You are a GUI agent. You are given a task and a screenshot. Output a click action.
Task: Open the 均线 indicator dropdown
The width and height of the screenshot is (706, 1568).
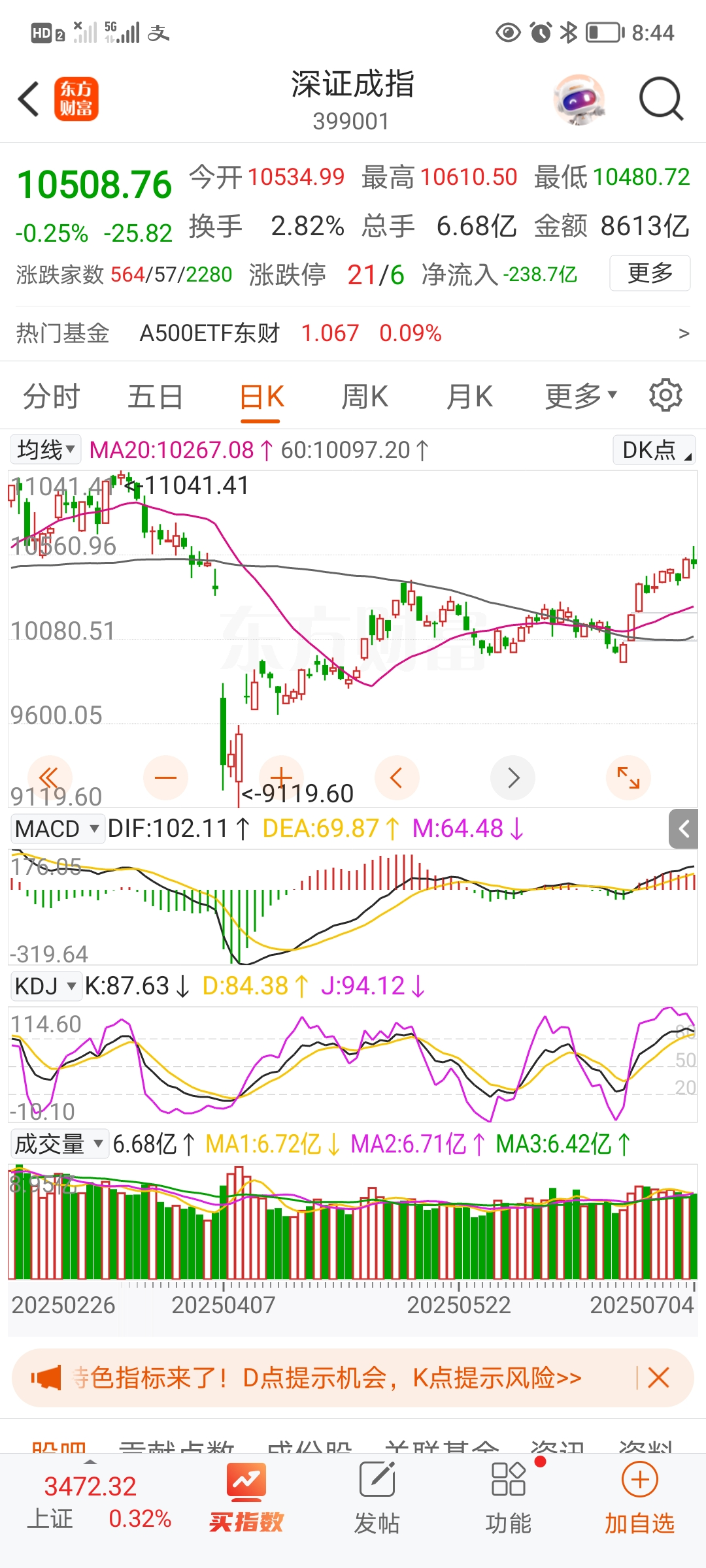(x=45, y=449)
